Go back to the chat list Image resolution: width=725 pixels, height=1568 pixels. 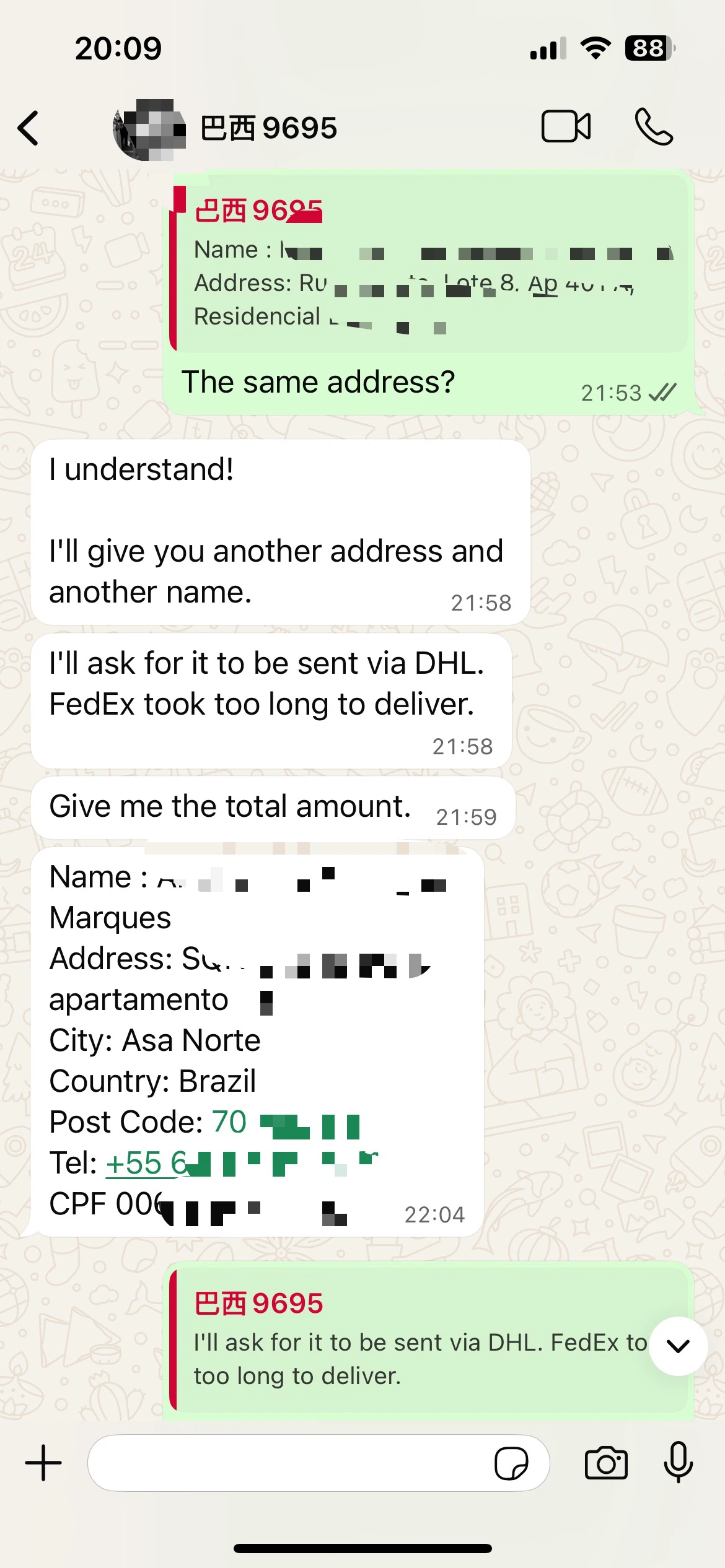(29, 128)
